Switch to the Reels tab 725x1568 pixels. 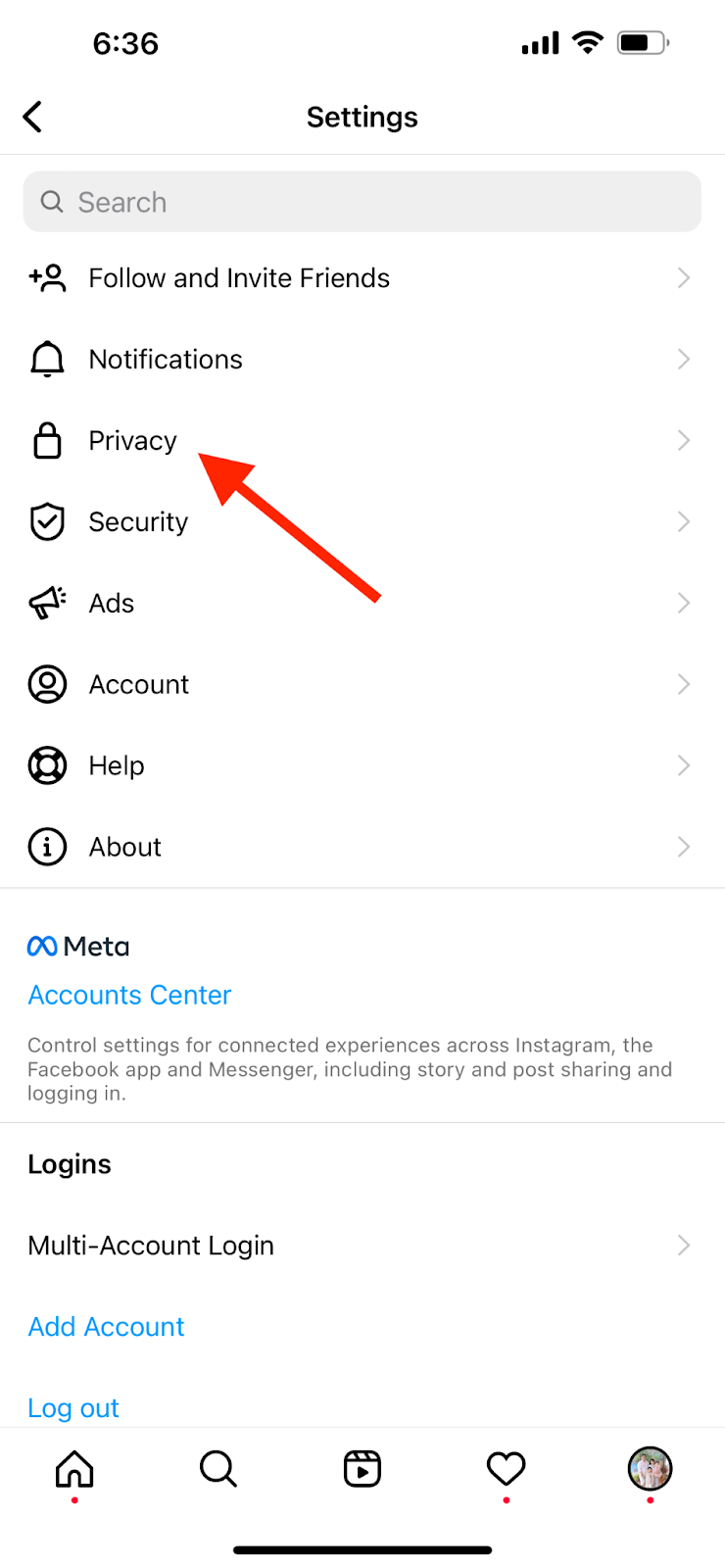[x=362, y=1469]
